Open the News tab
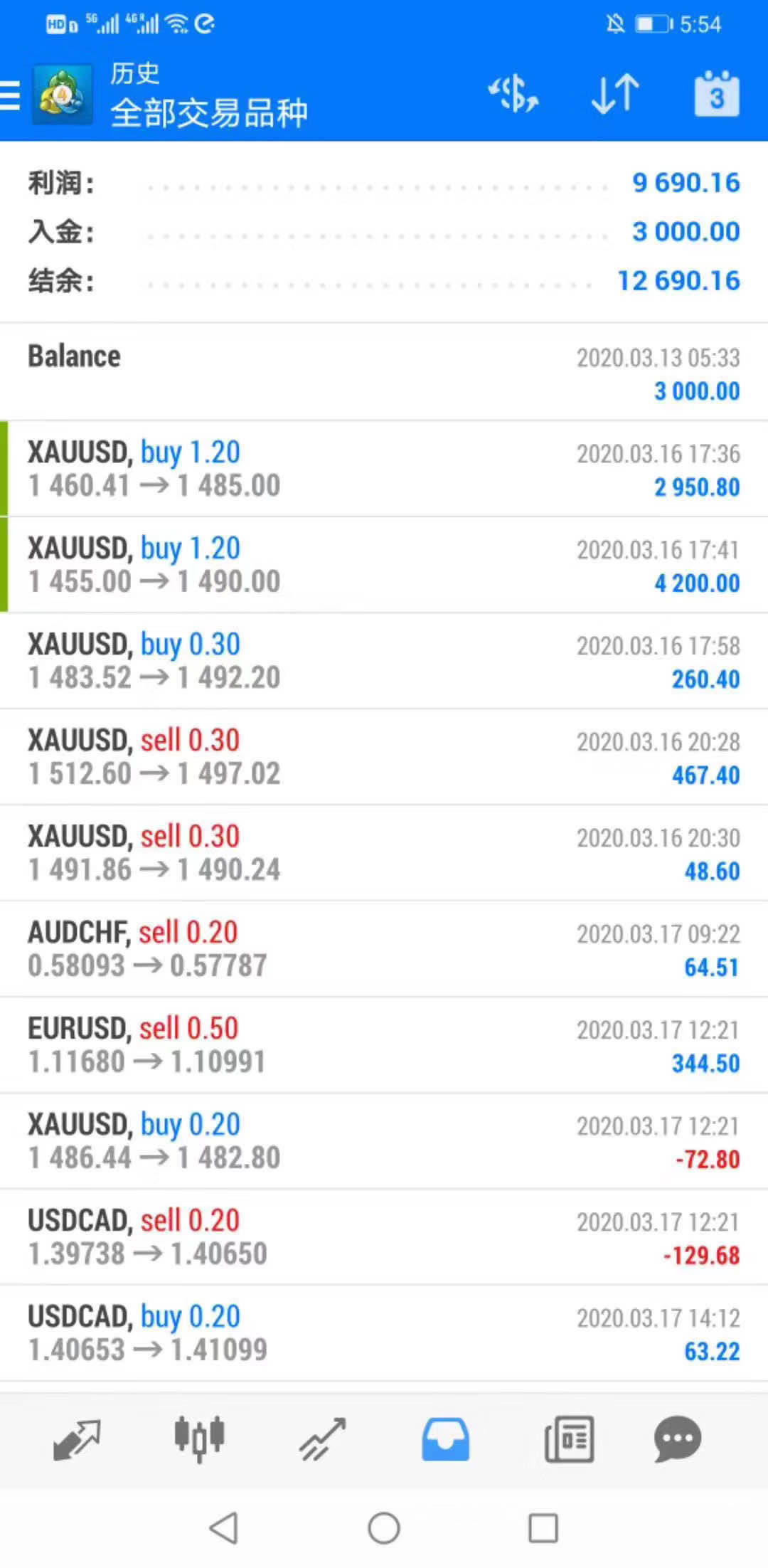Screen dimensions: 768x1568 coord(569,1439)
